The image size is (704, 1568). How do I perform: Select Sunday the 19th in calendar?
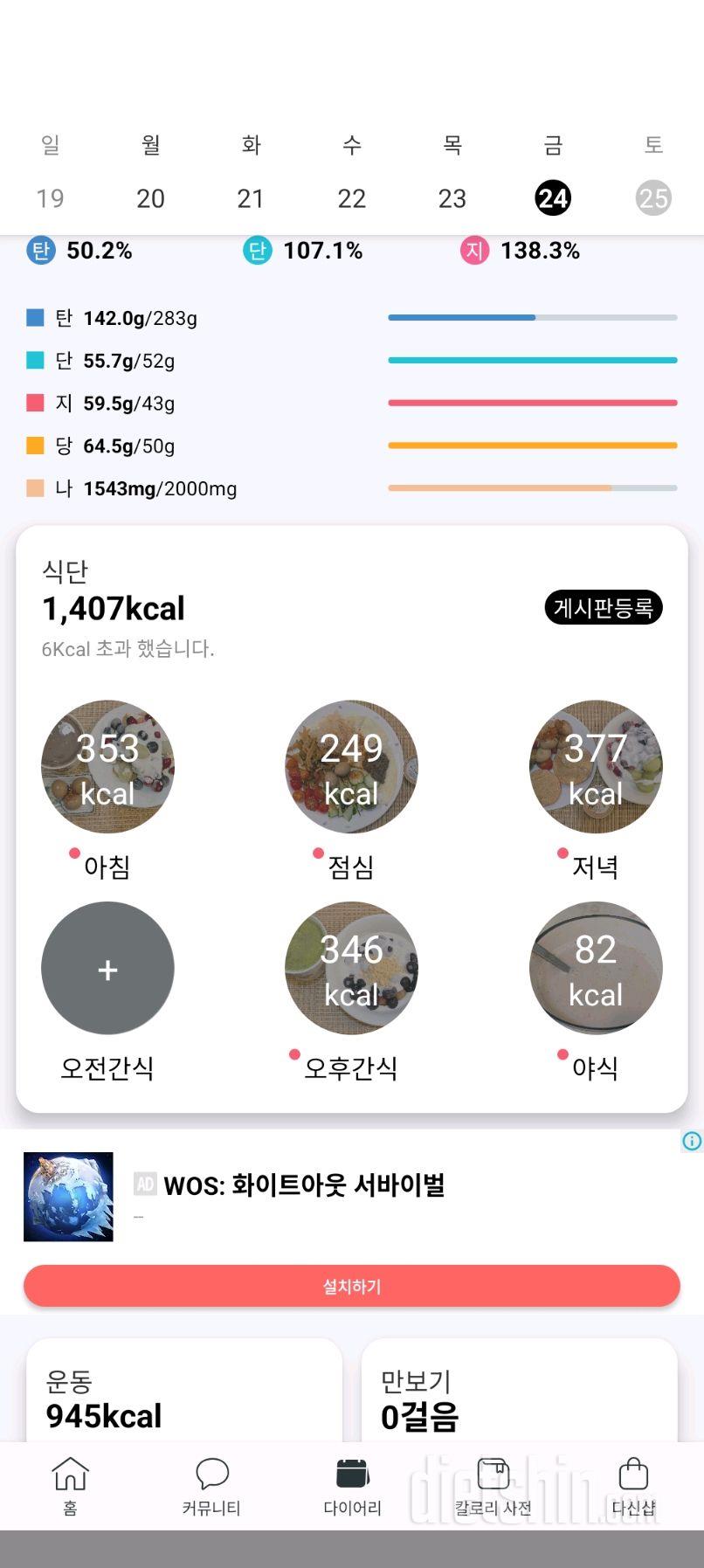(50, 198)
